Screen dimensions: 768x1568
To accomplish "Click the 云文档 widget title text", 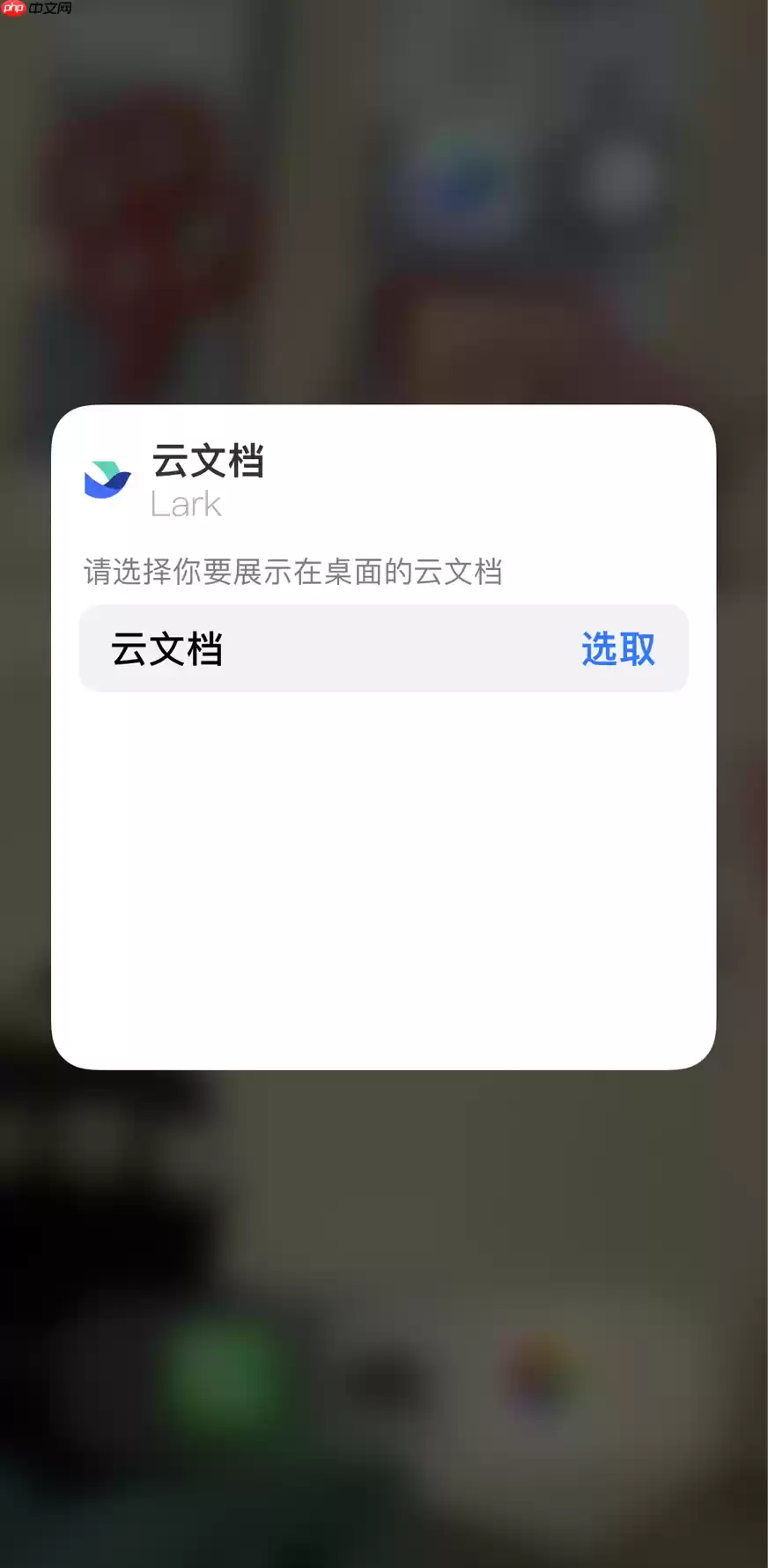I will point(209,463).
